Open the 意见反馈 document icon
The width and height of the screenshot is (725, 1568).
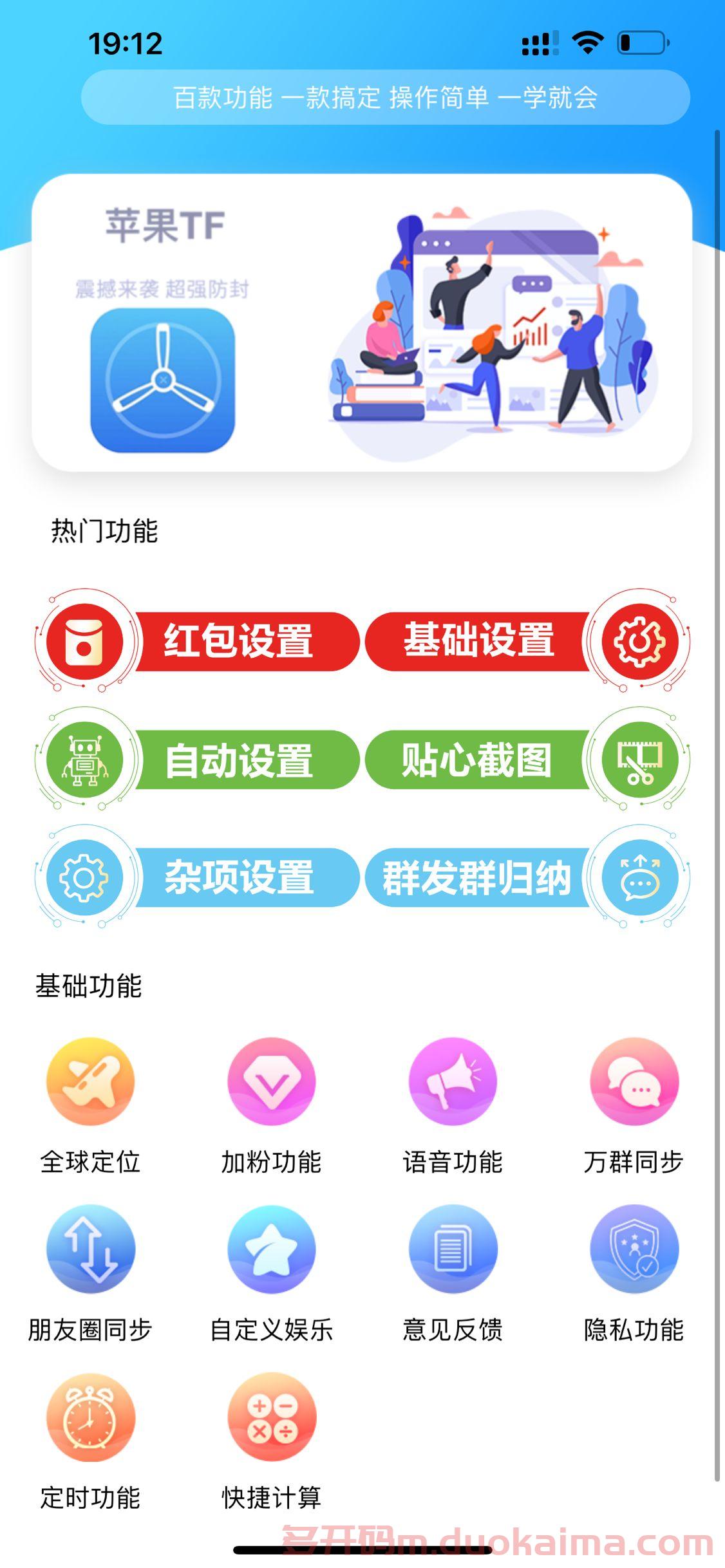pyautogui.click(x=453, y=1249)
